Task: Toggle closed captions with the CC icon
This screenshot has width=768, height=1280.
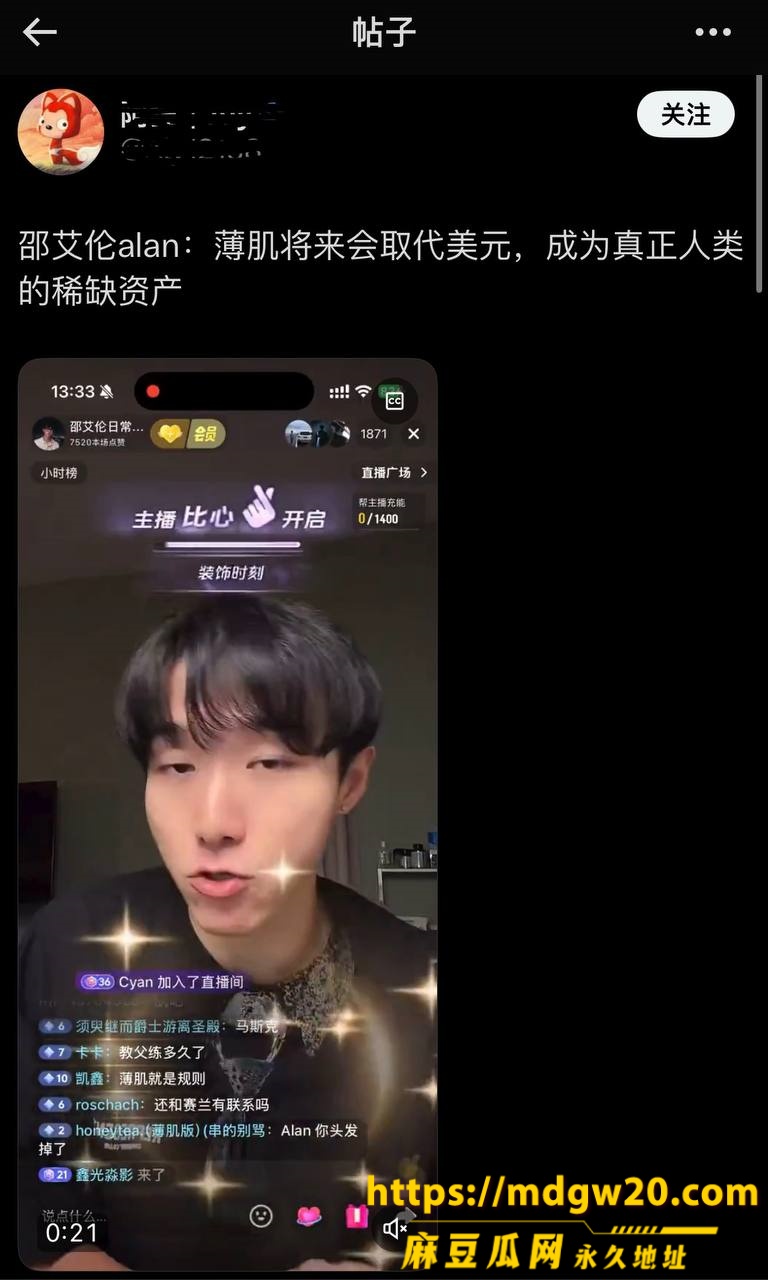Action: point(394,401)
